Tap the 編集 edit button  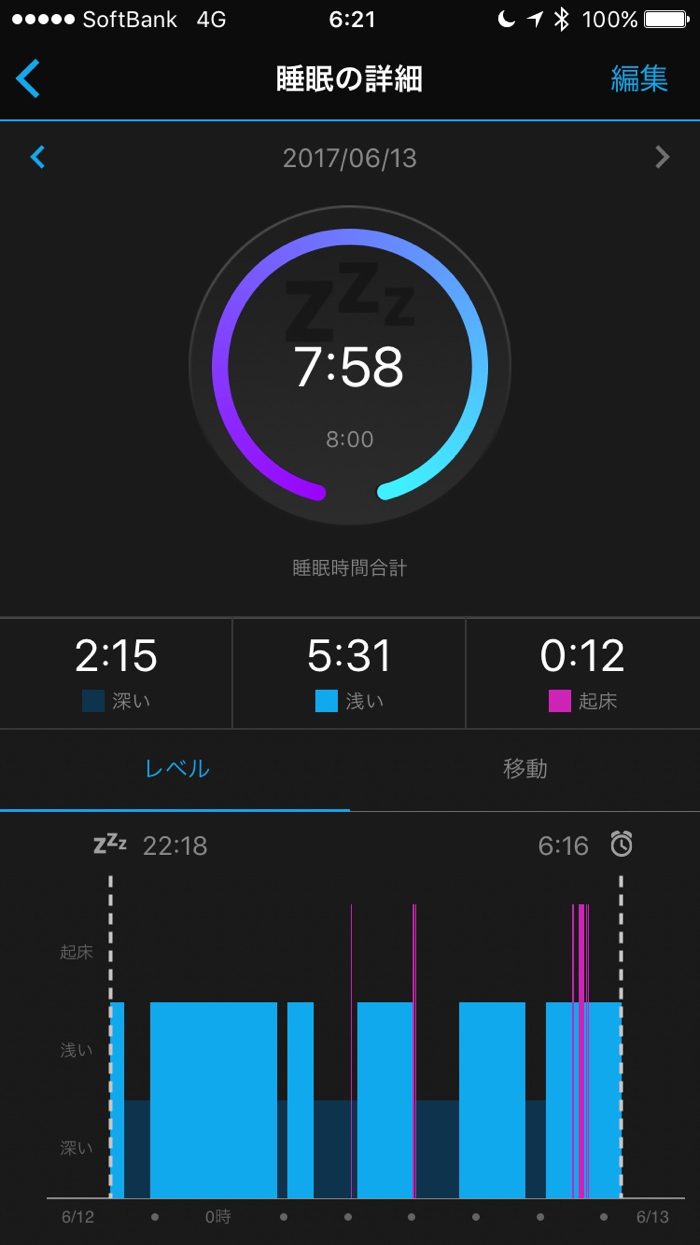[639, 79]
